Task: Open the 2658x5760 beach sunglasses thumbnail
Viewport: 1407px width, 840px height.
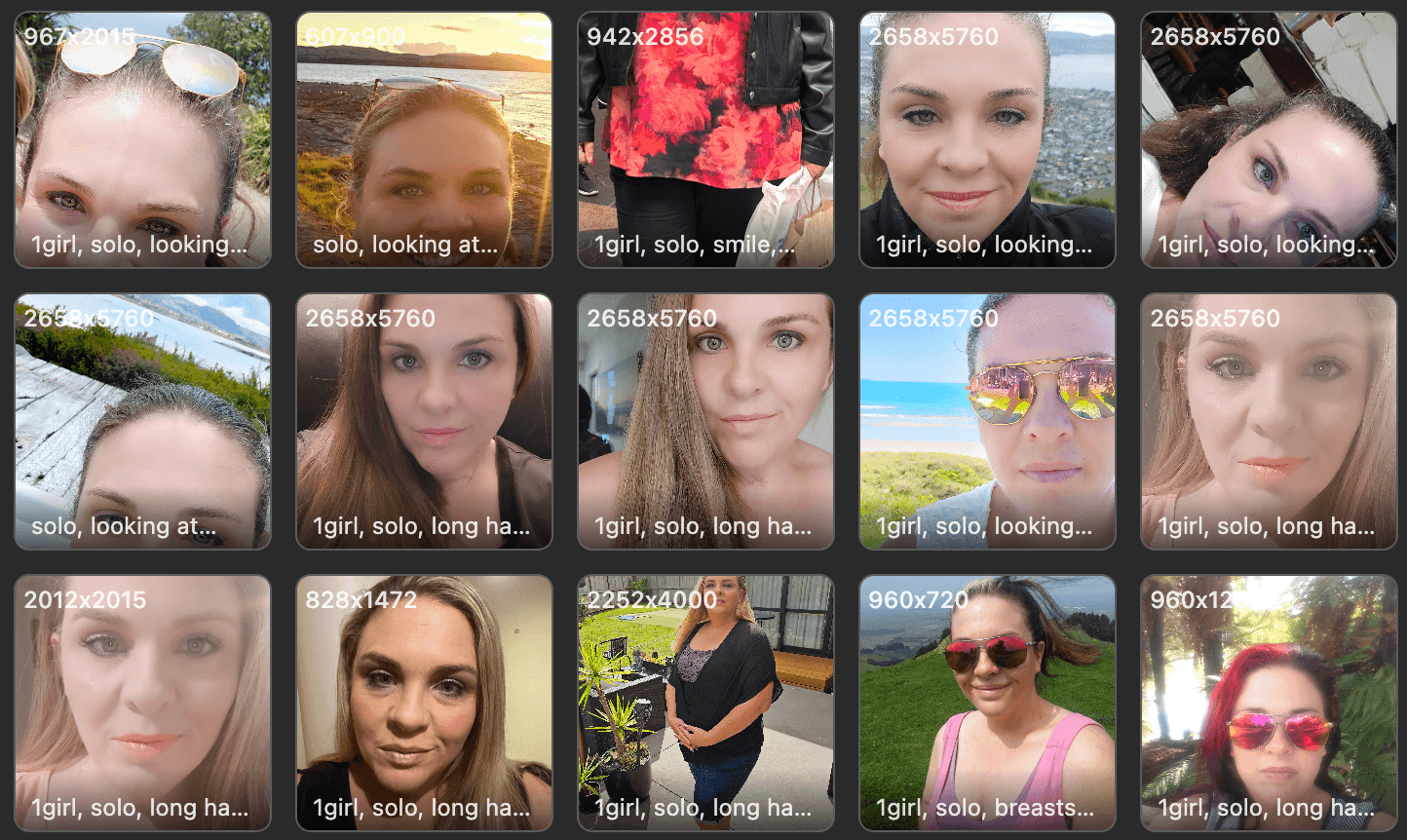Action: click(x=987, y=421)
